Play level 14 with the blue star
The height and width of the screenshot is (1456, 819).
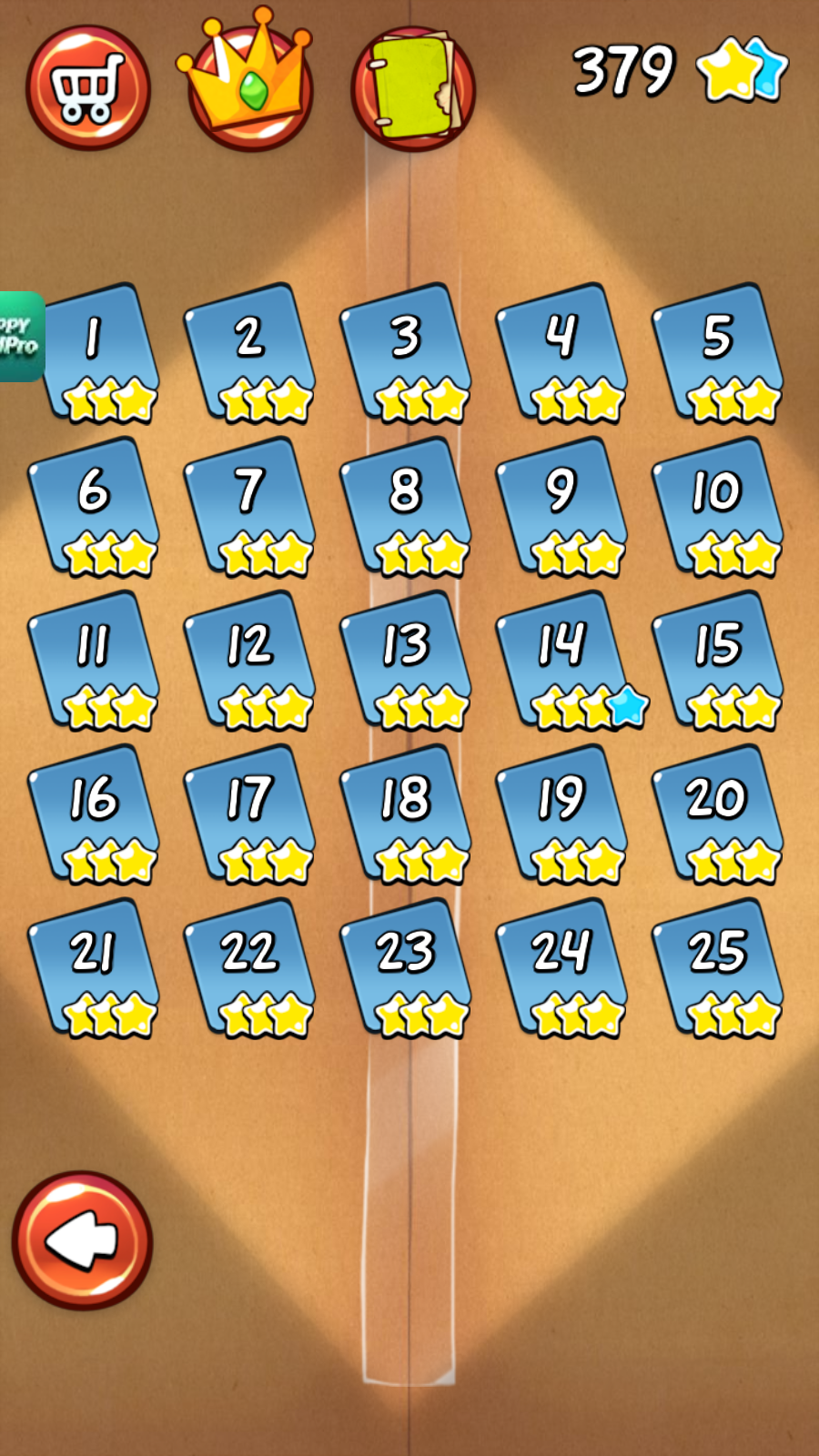(561, 661)
